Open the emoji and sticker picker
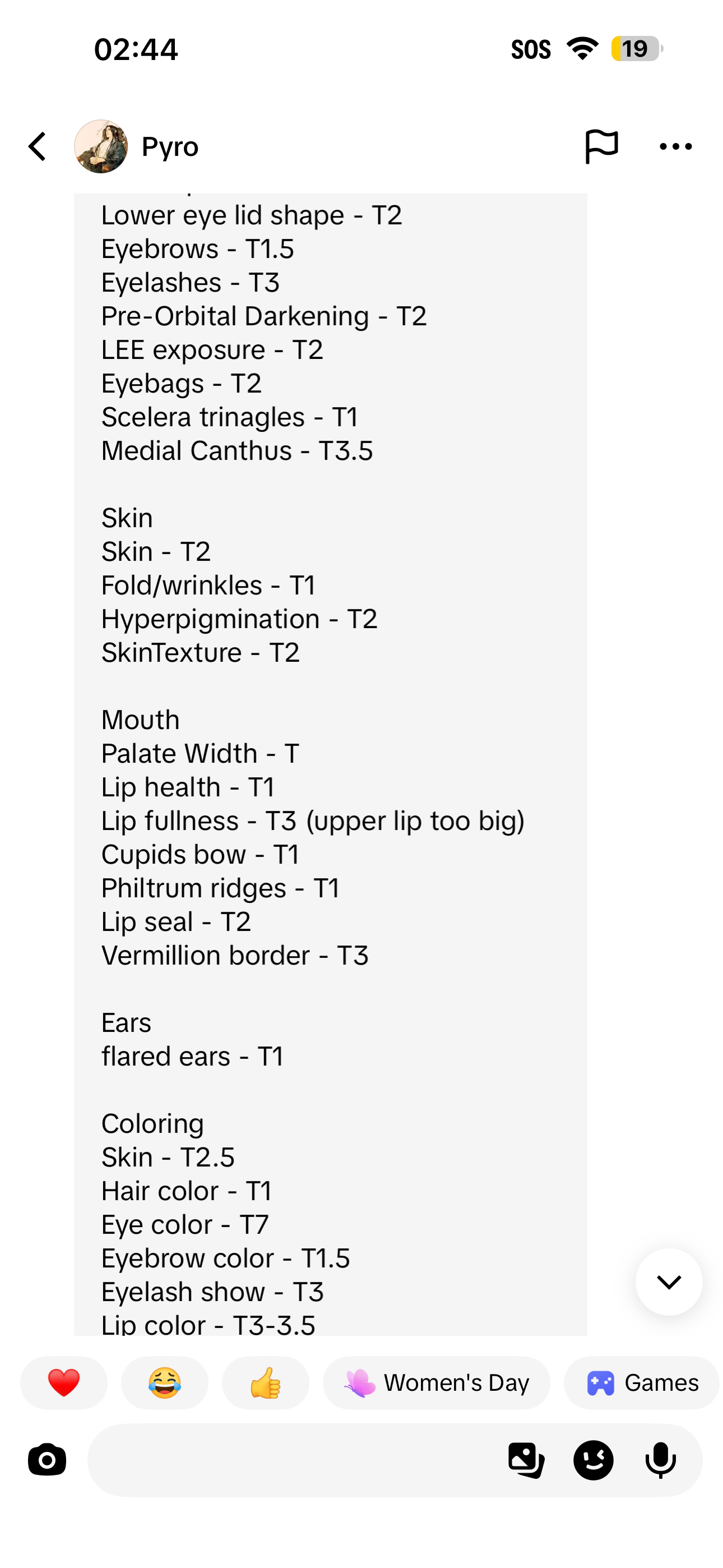This screenshot has width=723, height=1568. [594, 1460]
